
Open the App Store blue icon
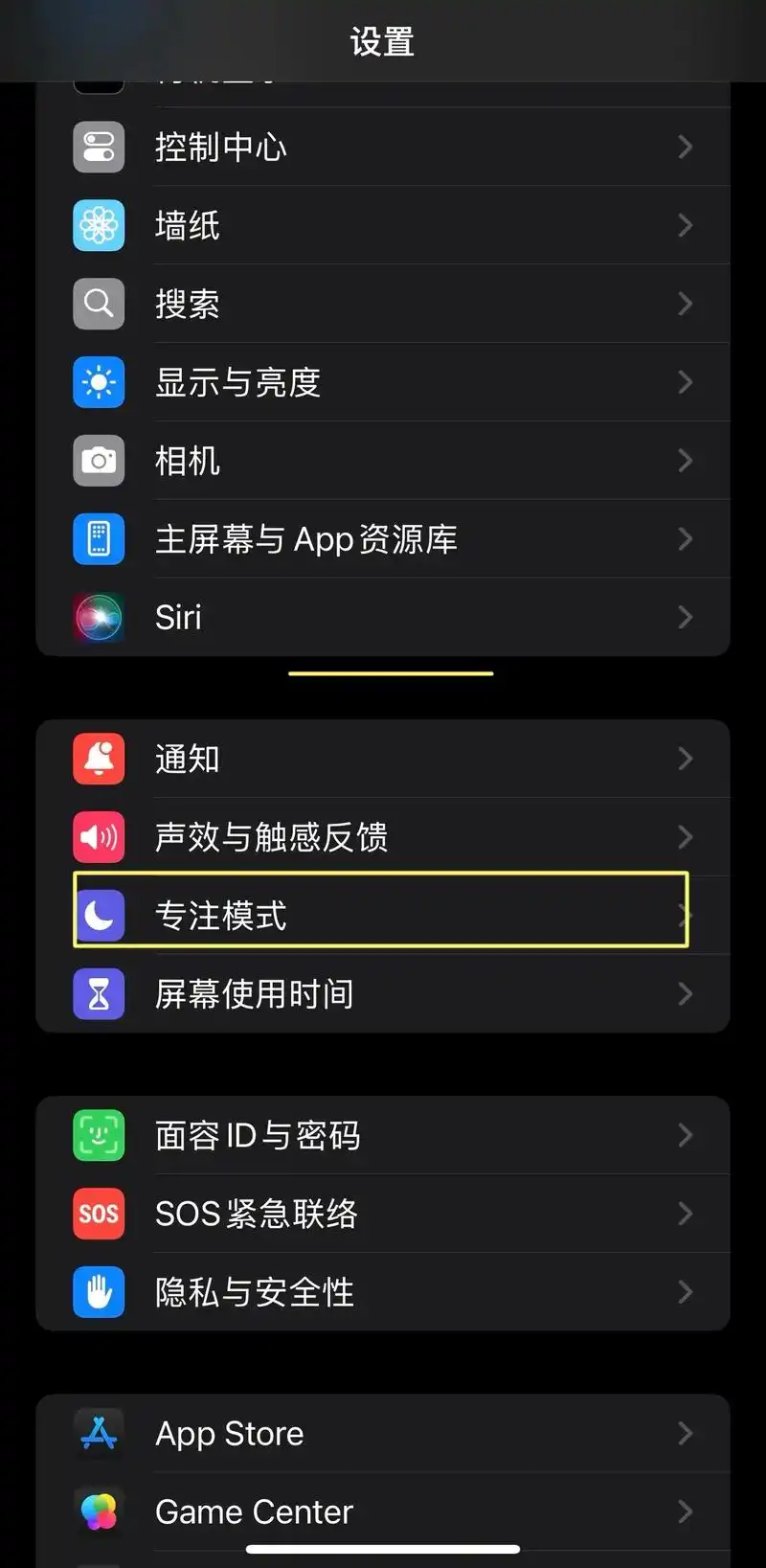98,1433
